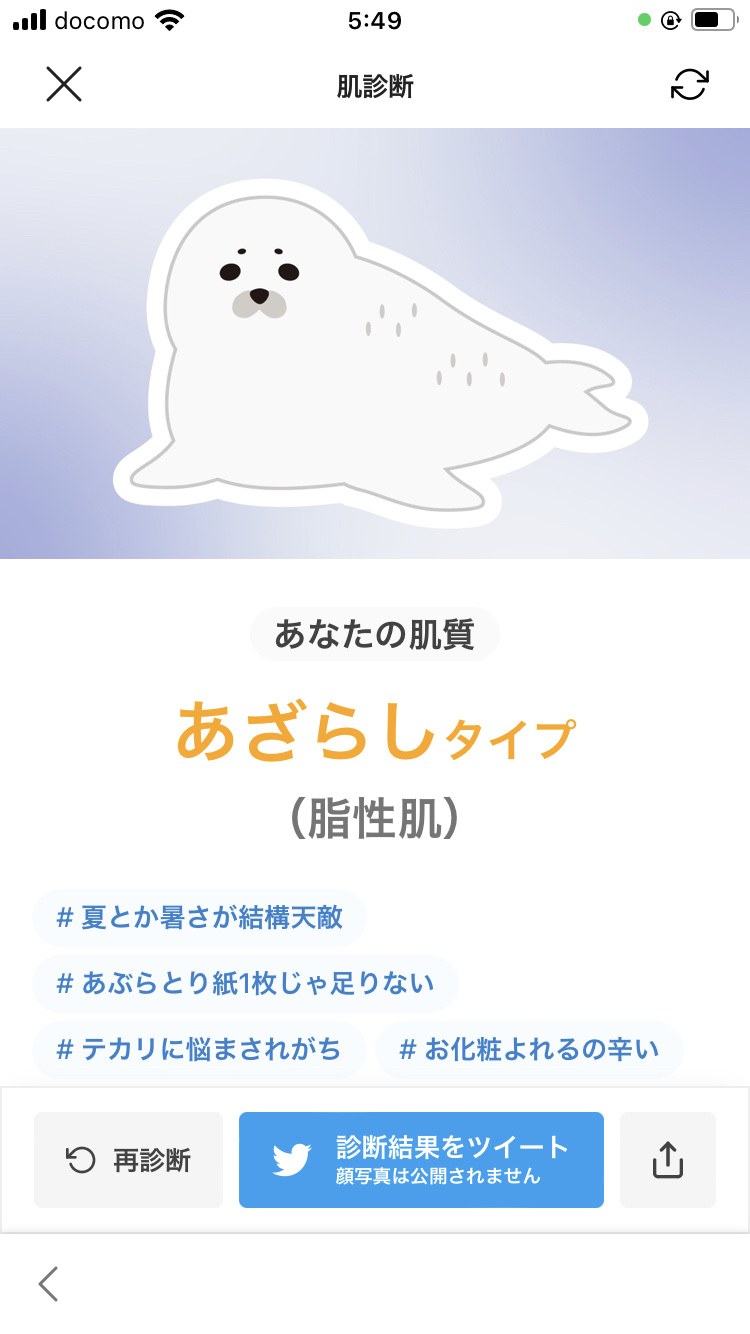
Task: Select the 肌診断 title in the header
Action: [374, 85]
